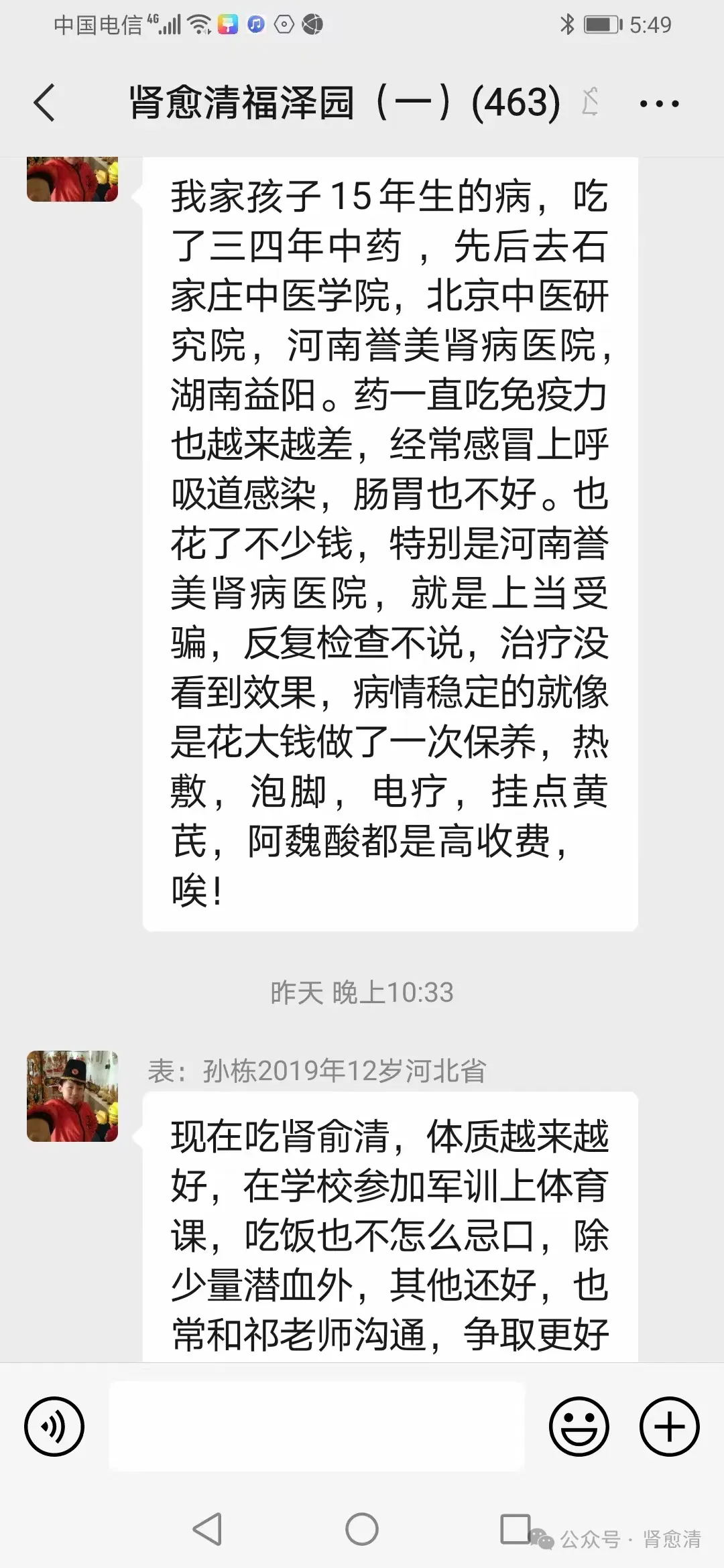Open profile of sender 孙栋2019年12岁河北省
Screen dimensions: 724x1568
(72, 1096)
